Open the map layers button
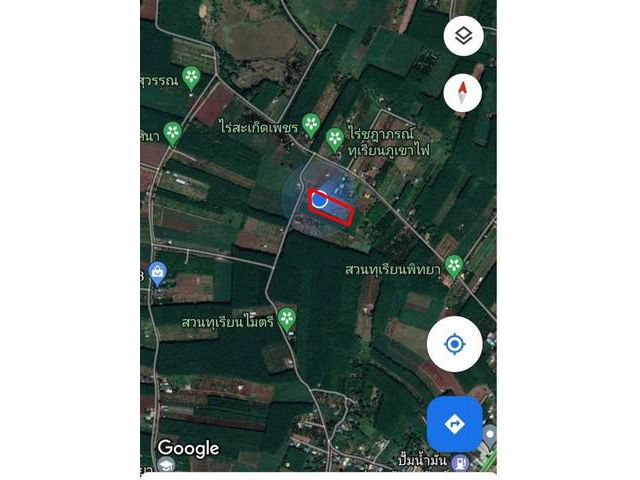The height and width of the screenshot is (480, 640). [x=463, y=37]
